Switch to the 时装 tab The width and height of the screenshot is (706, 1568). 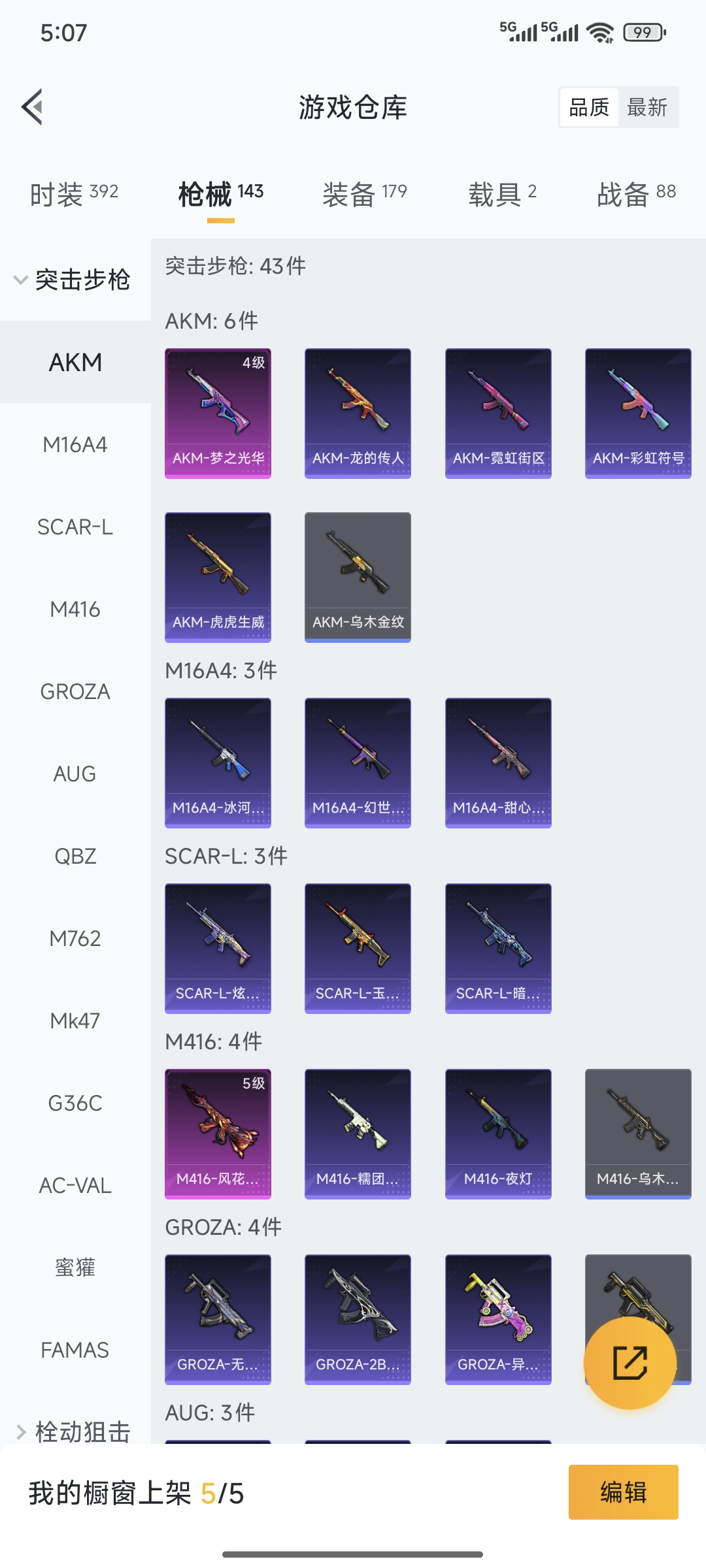pos(74,194)
